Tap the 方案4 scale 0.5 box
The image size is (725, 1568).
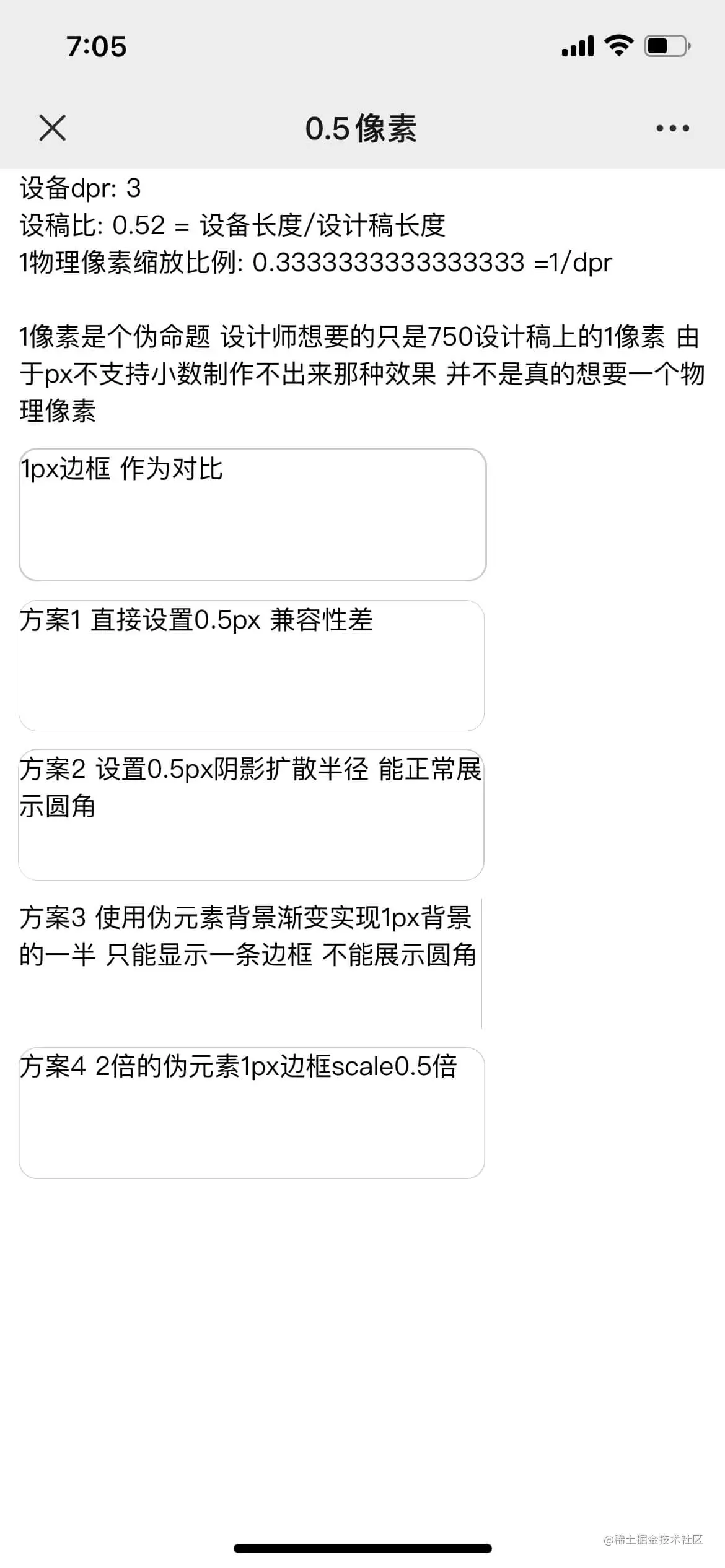coord(252,1108)
